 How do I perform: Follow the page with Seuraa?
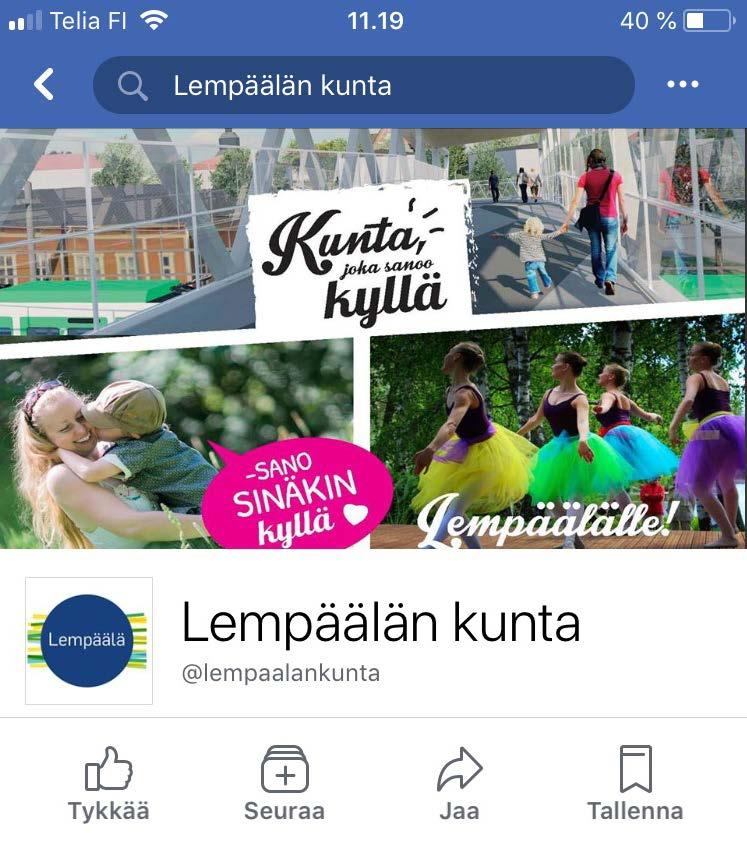[x=284, y=783]
